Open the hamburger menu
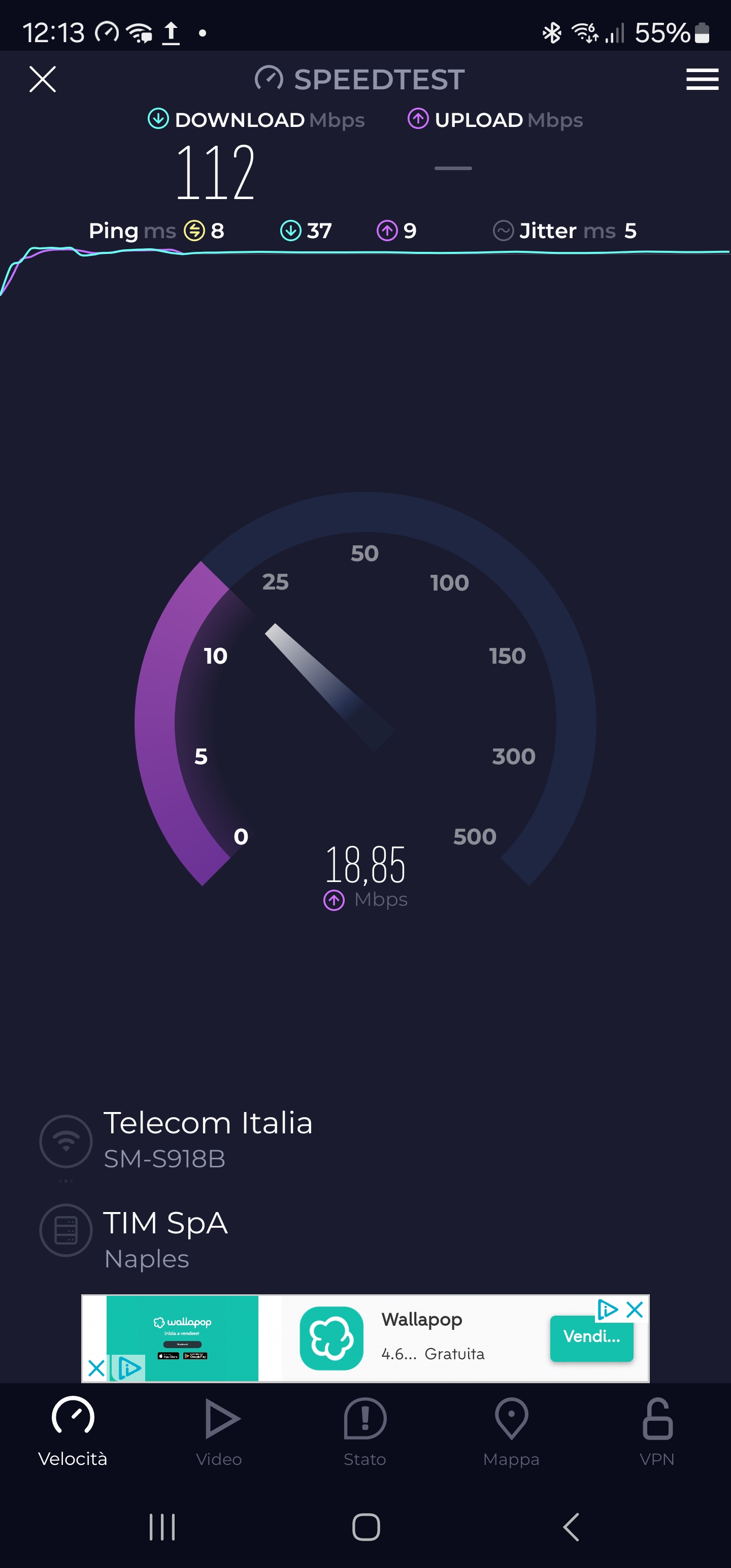 coord(702,79)
